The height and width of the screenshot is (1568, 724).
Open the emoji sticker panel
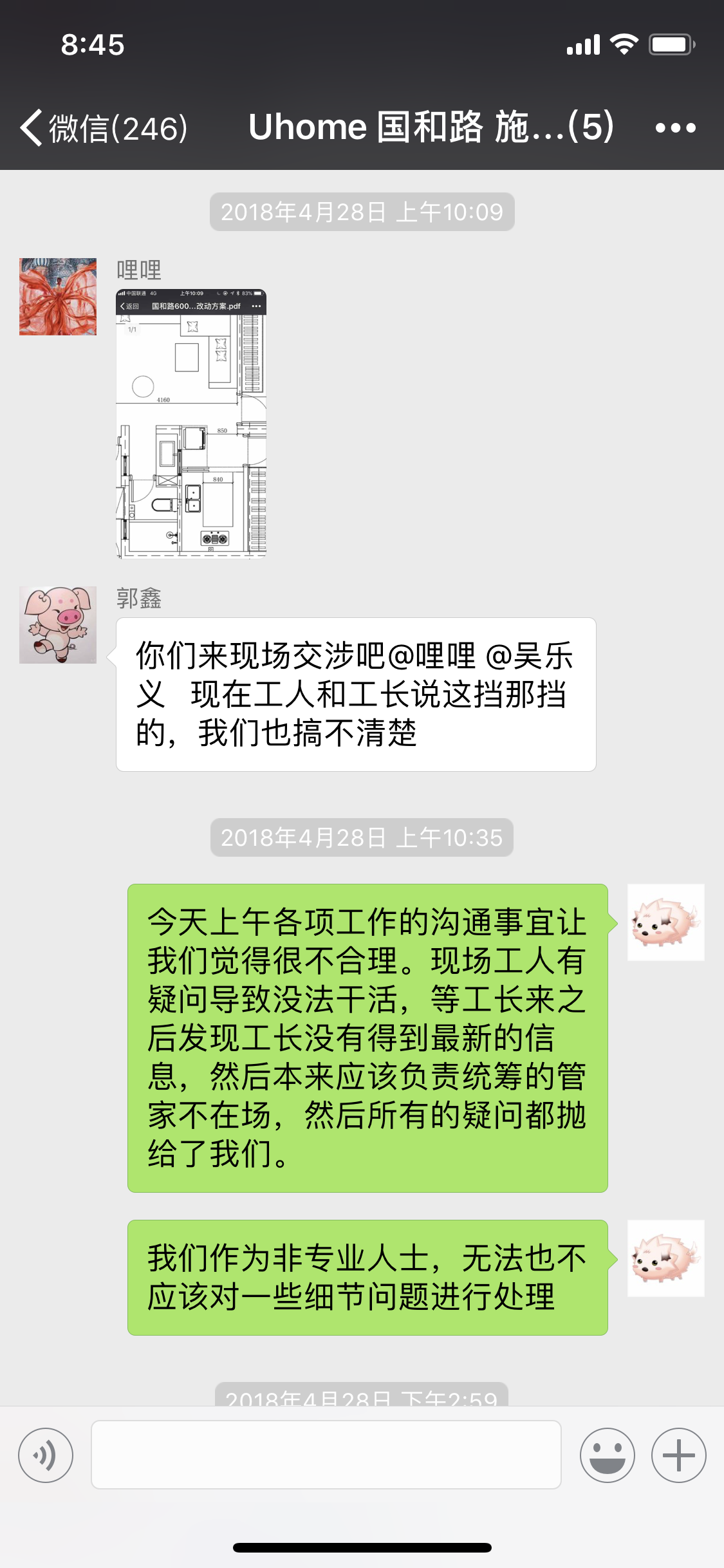point(607,1455)
